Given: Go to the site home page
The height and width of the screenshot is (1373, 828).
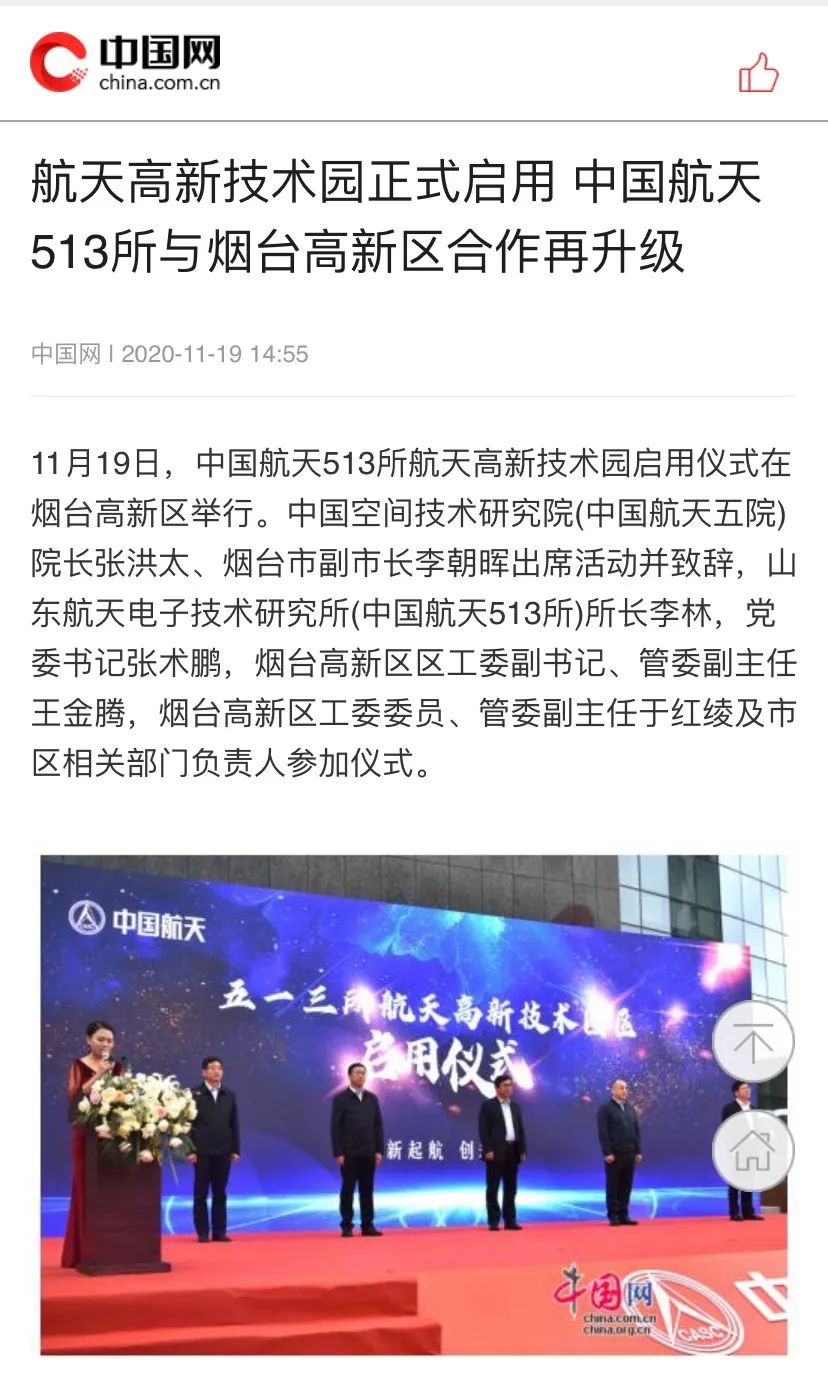Looking at the screenshot, I should click(x=753, y=1150).
